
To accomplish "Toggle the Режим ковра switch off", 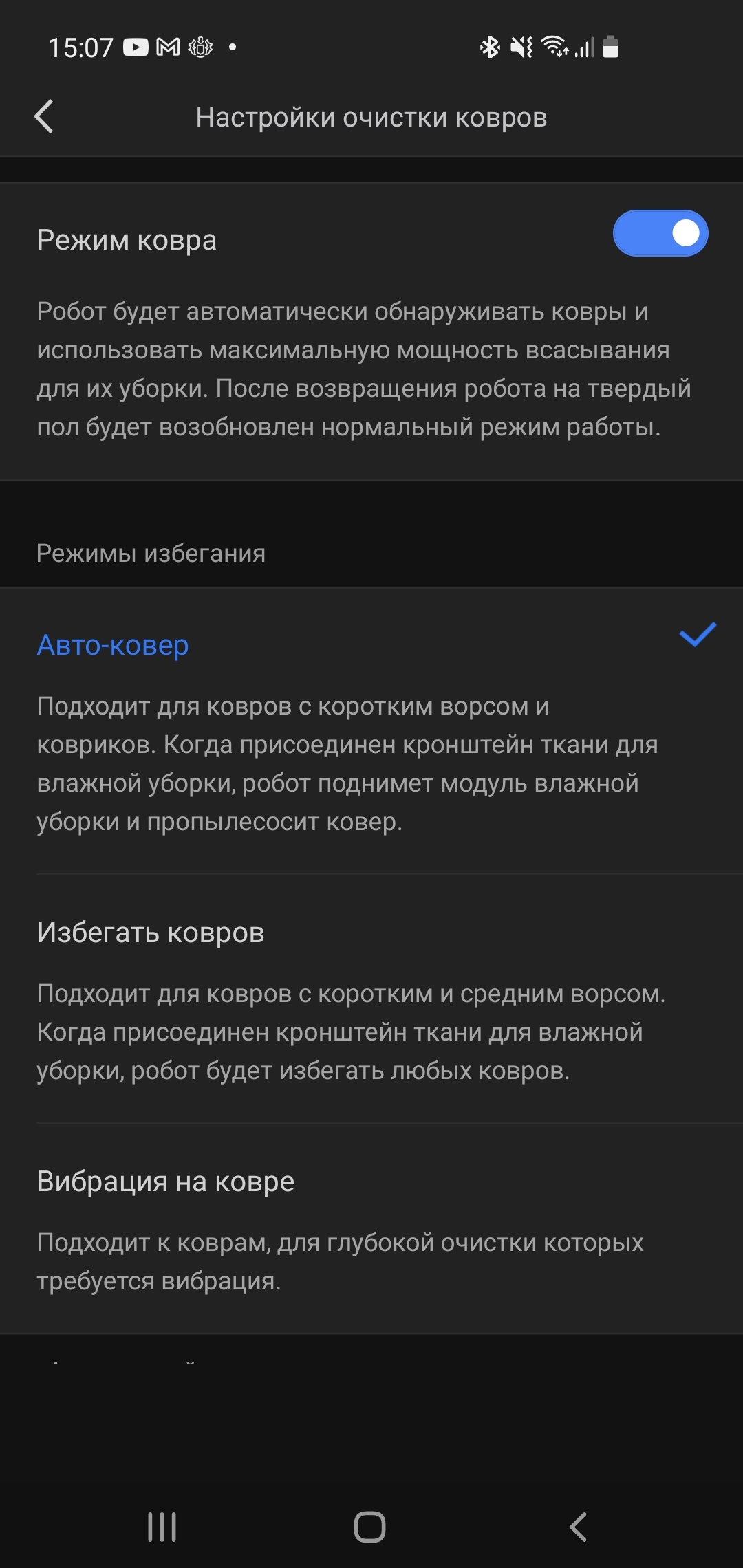I will tap(660, 234).
